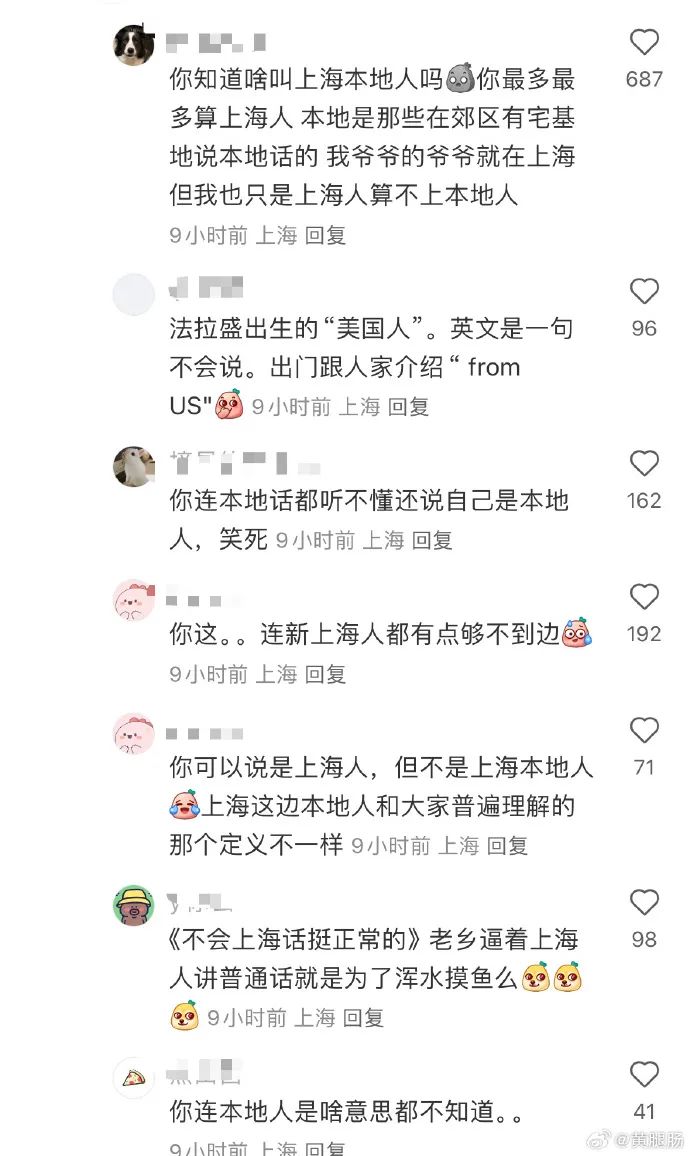
Task: Reply to the 连新上海人都有点够不到边 comment
Action: coord(325,674)
